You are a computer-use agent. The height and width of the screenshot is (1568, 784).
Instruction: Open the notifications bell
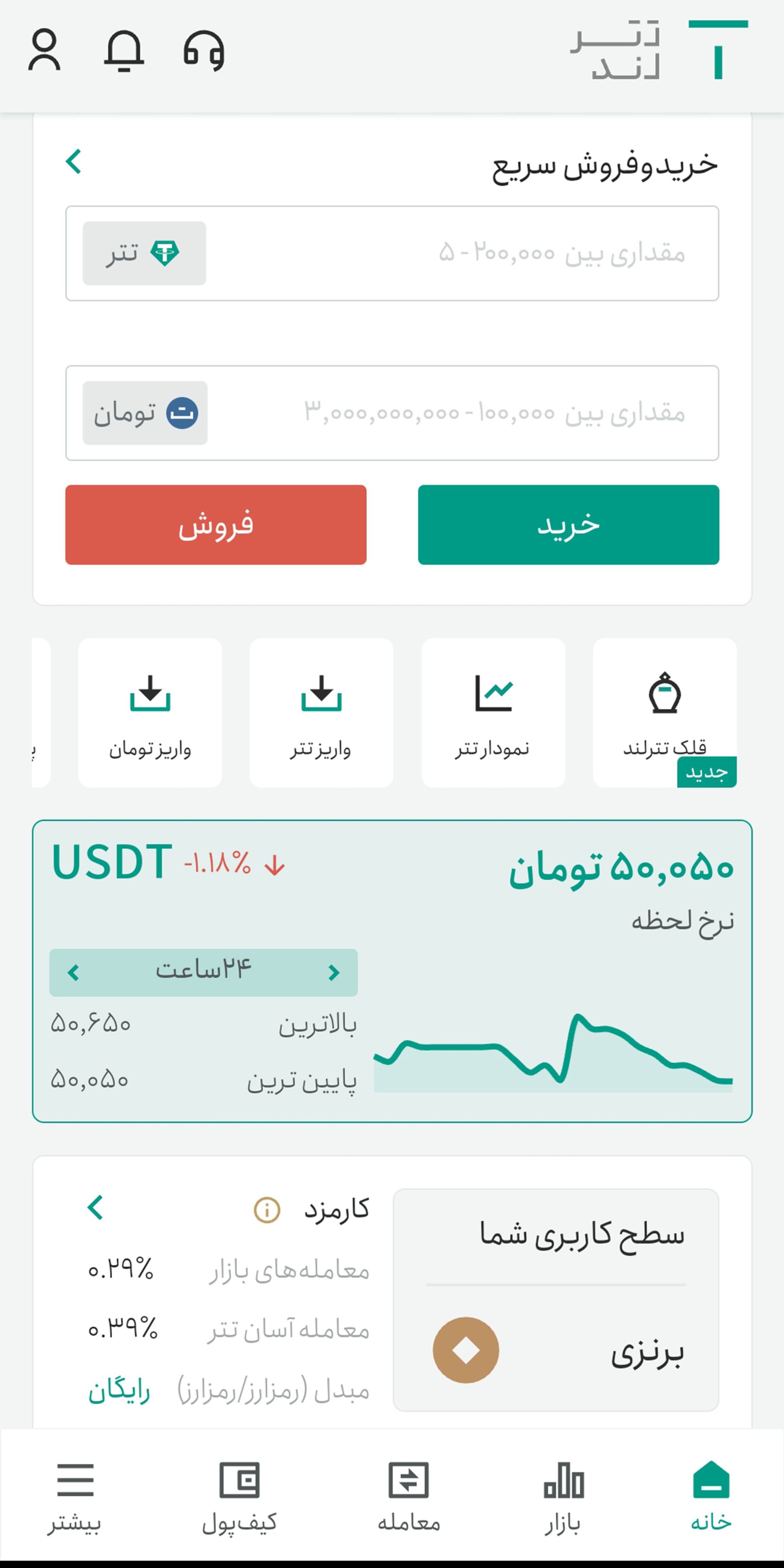coord(124,51)
